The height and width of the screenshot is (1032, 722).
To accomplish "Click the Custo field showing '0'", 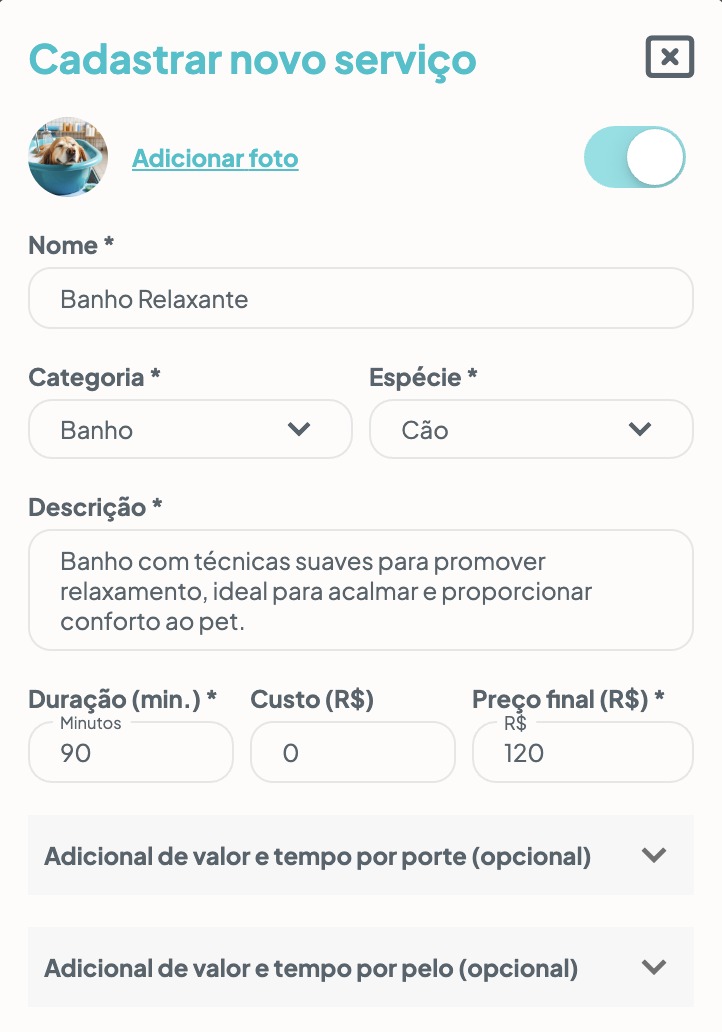I will tap(352, 752).
